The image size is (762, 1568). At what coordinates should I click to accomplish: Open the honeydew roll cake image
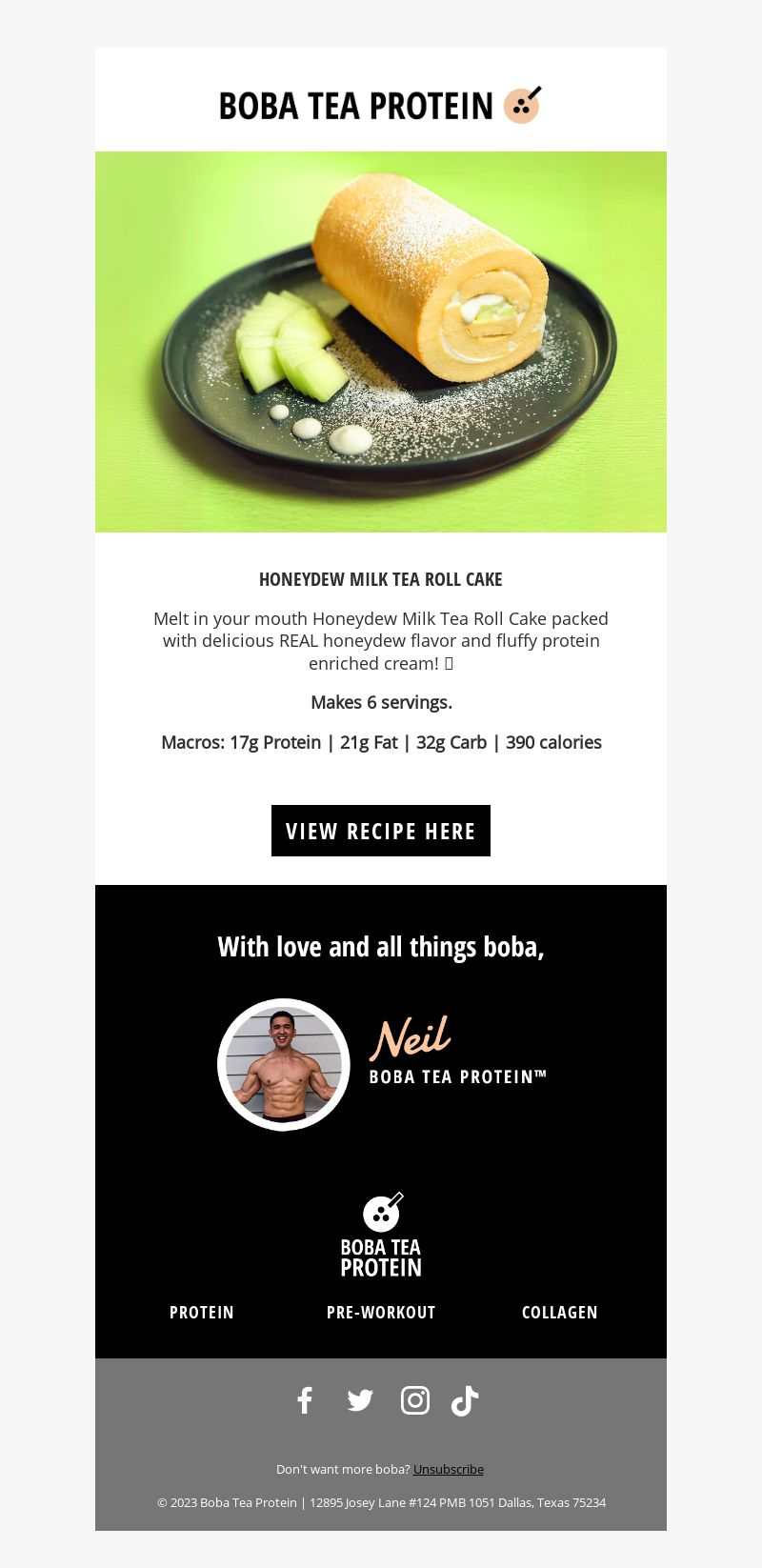381,341
